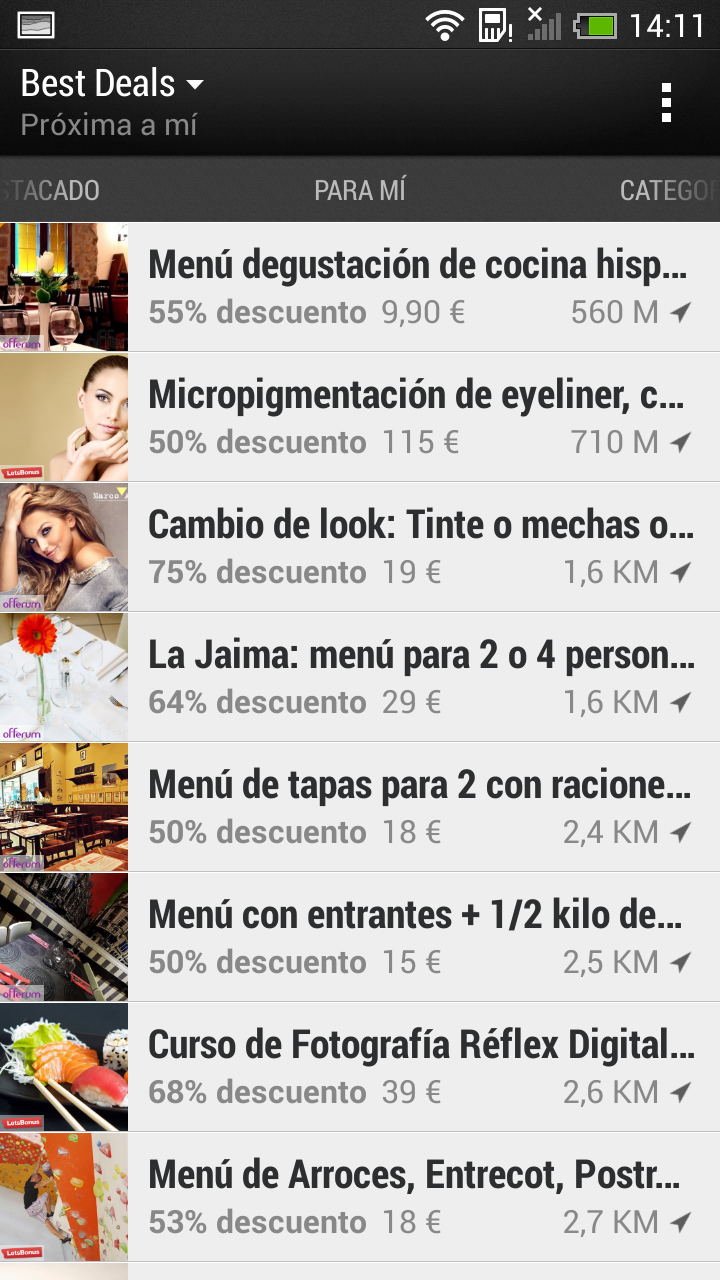Open La Jaima menú deal
720x1280 pixels.
pos(418,677)
